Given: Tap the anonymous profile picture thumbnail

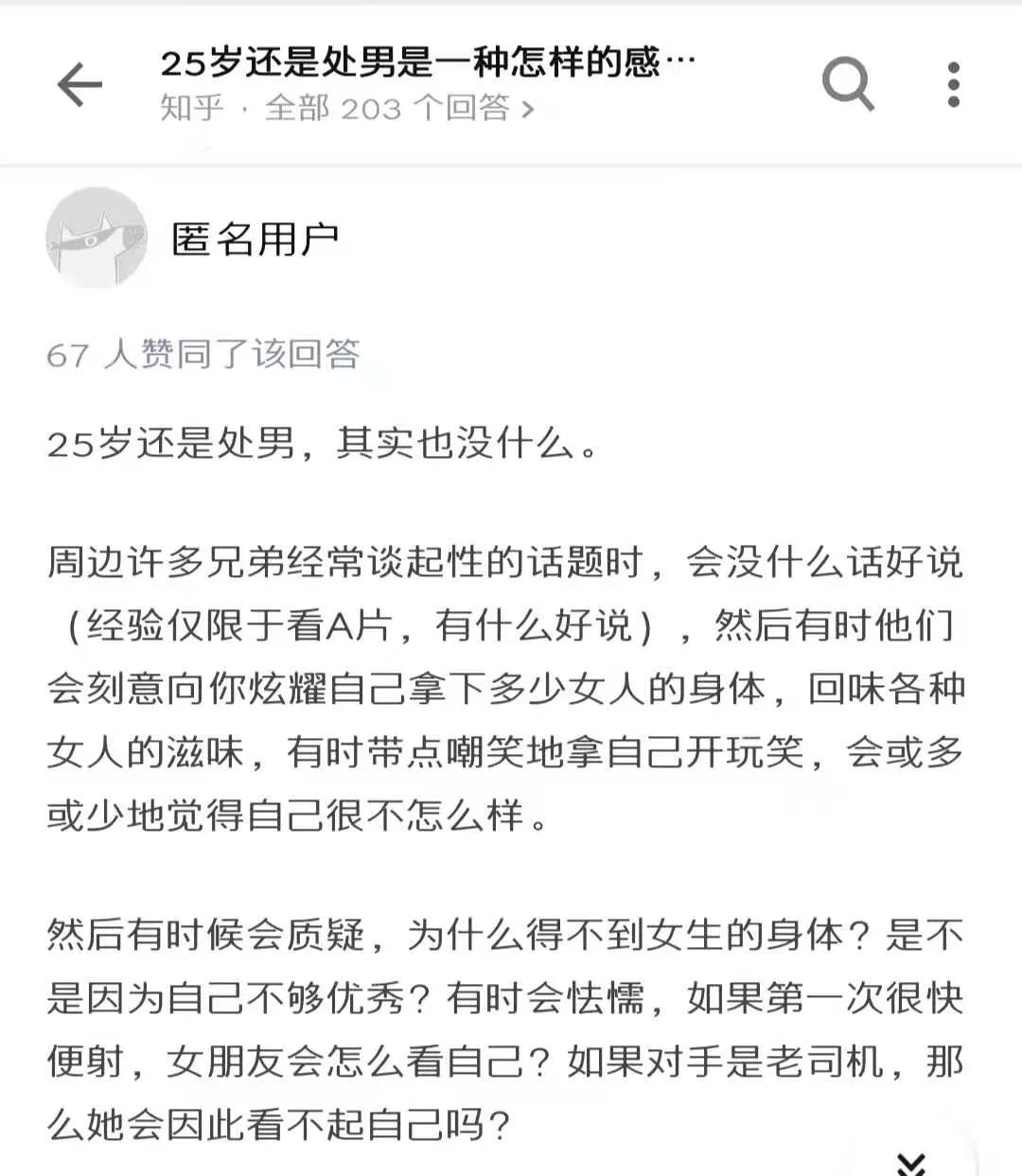Looking at the screenshot, I should (x=95, y=236).
